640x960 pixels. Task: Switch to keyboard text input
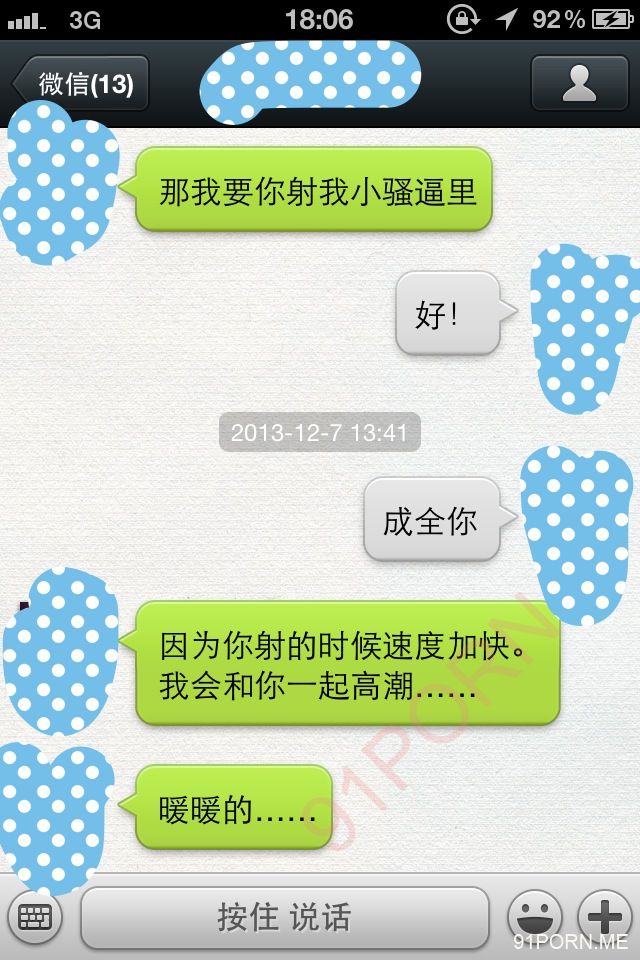[35, 916]
